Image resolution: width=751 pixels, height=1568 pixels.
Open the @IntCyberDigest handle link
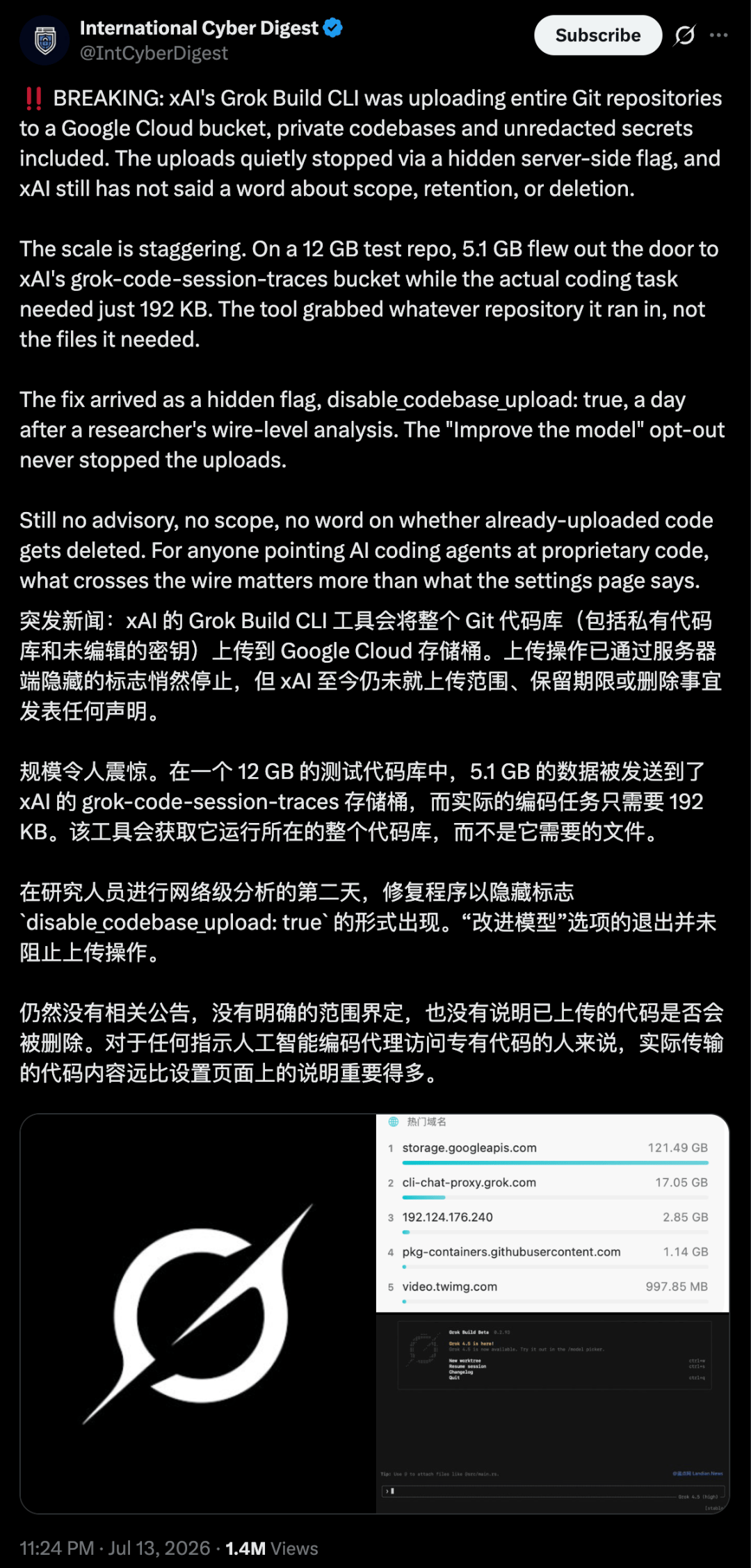click(154, 54)
